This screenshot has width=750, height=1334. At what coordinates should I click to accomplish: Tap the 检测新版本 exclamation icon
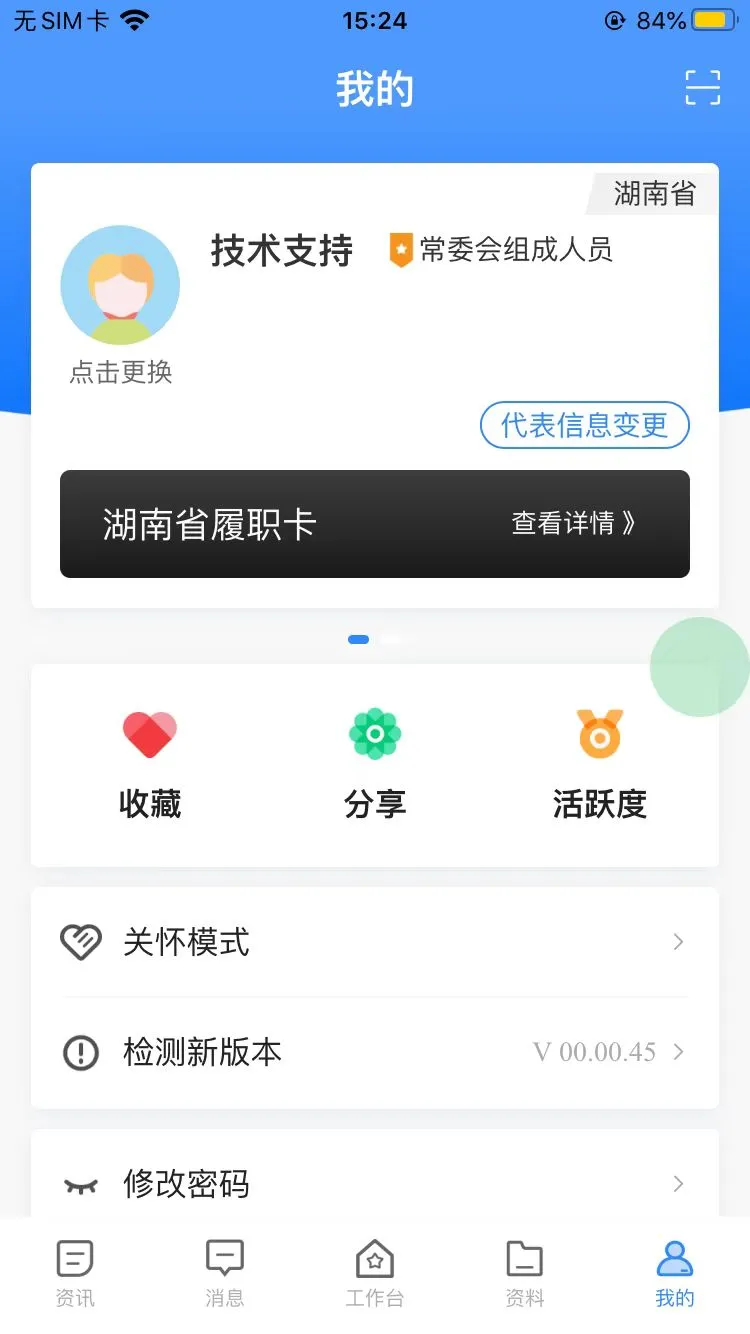(x=81, y=1052)
